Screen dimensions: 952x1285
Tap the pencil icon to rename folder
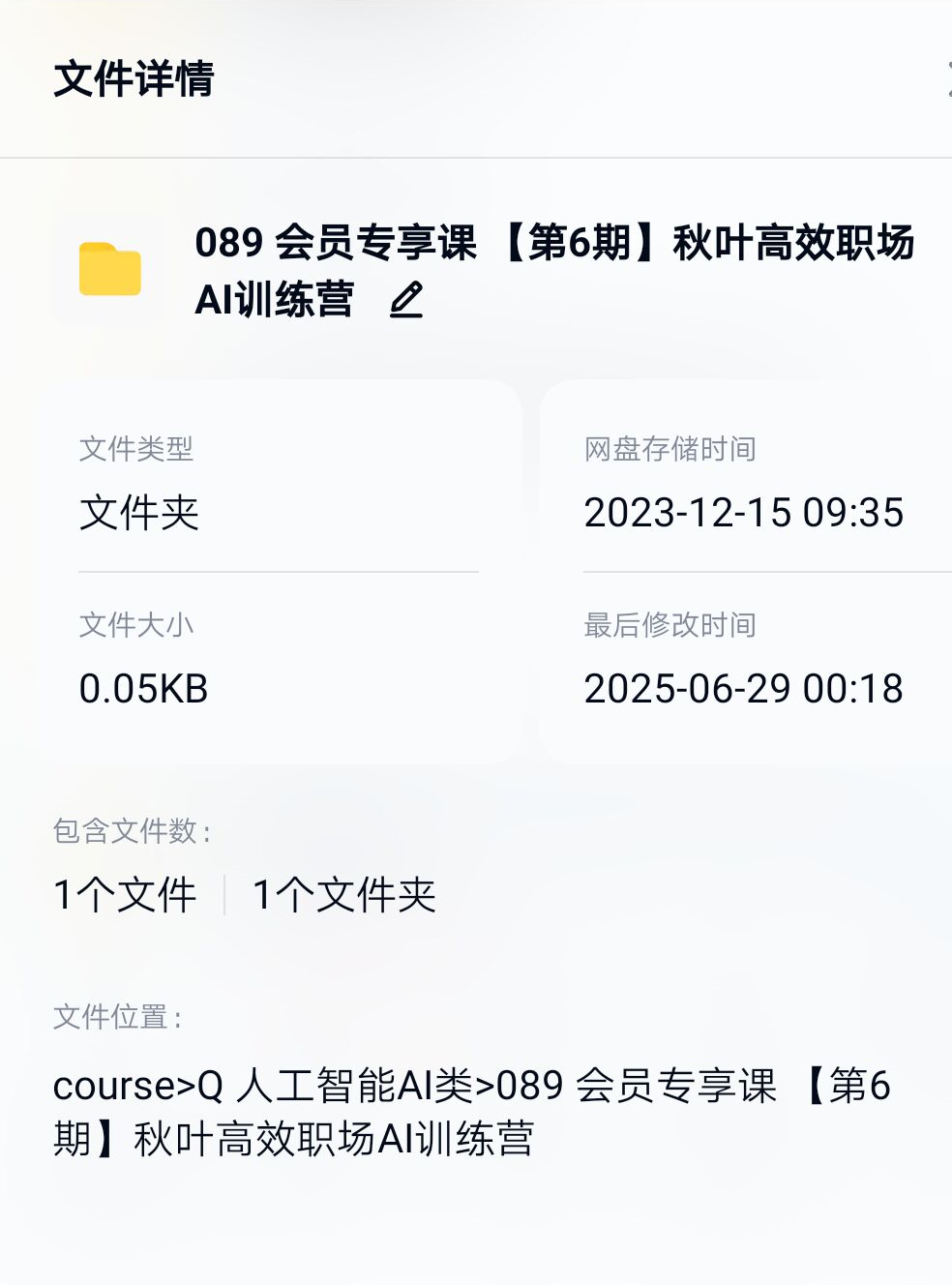pyautogui.click(x=406, y=300)
